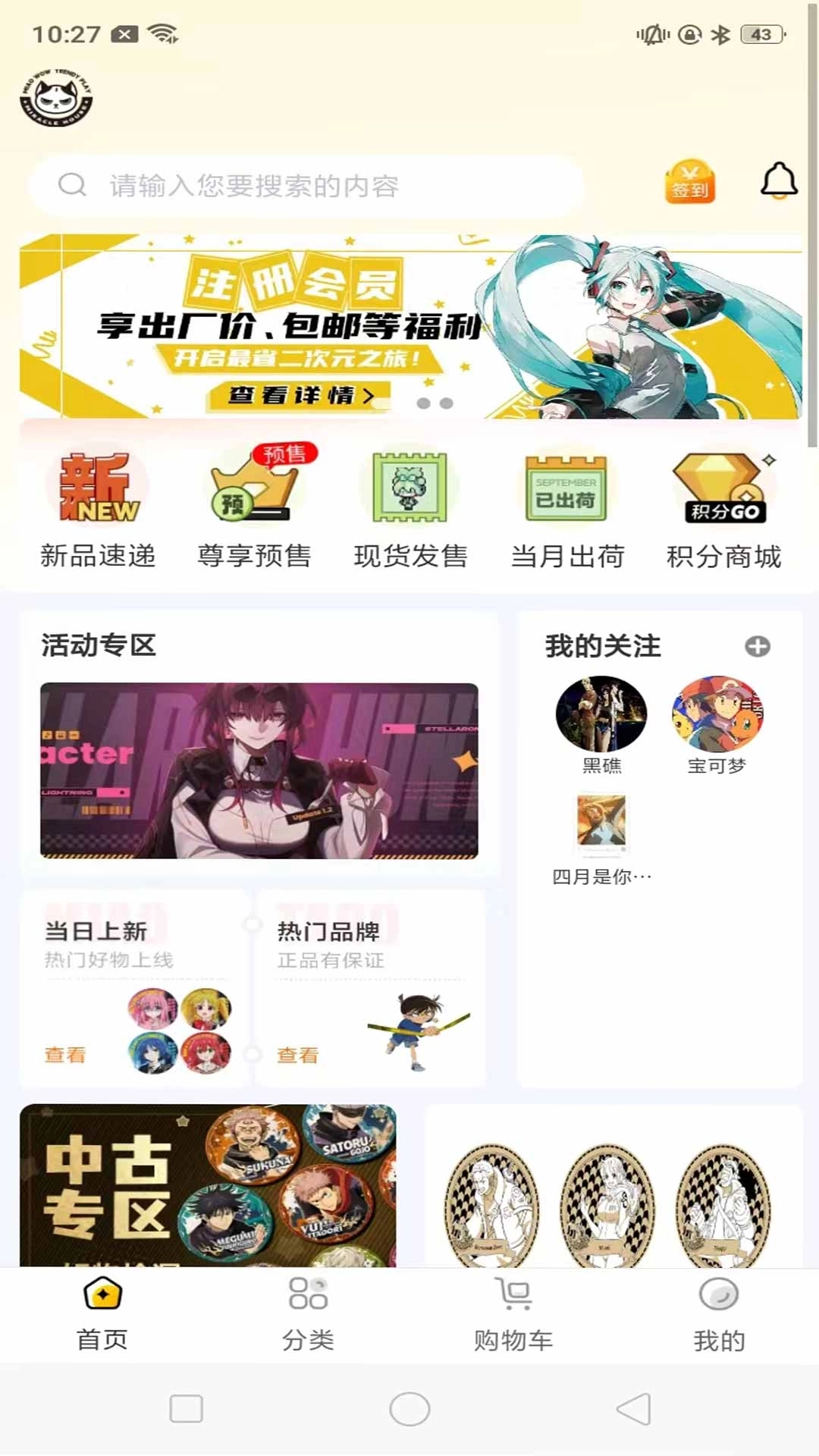Open the 注册会员 membership banner
This screenshot has width=819, height=1456.
(x=409, y=327)
